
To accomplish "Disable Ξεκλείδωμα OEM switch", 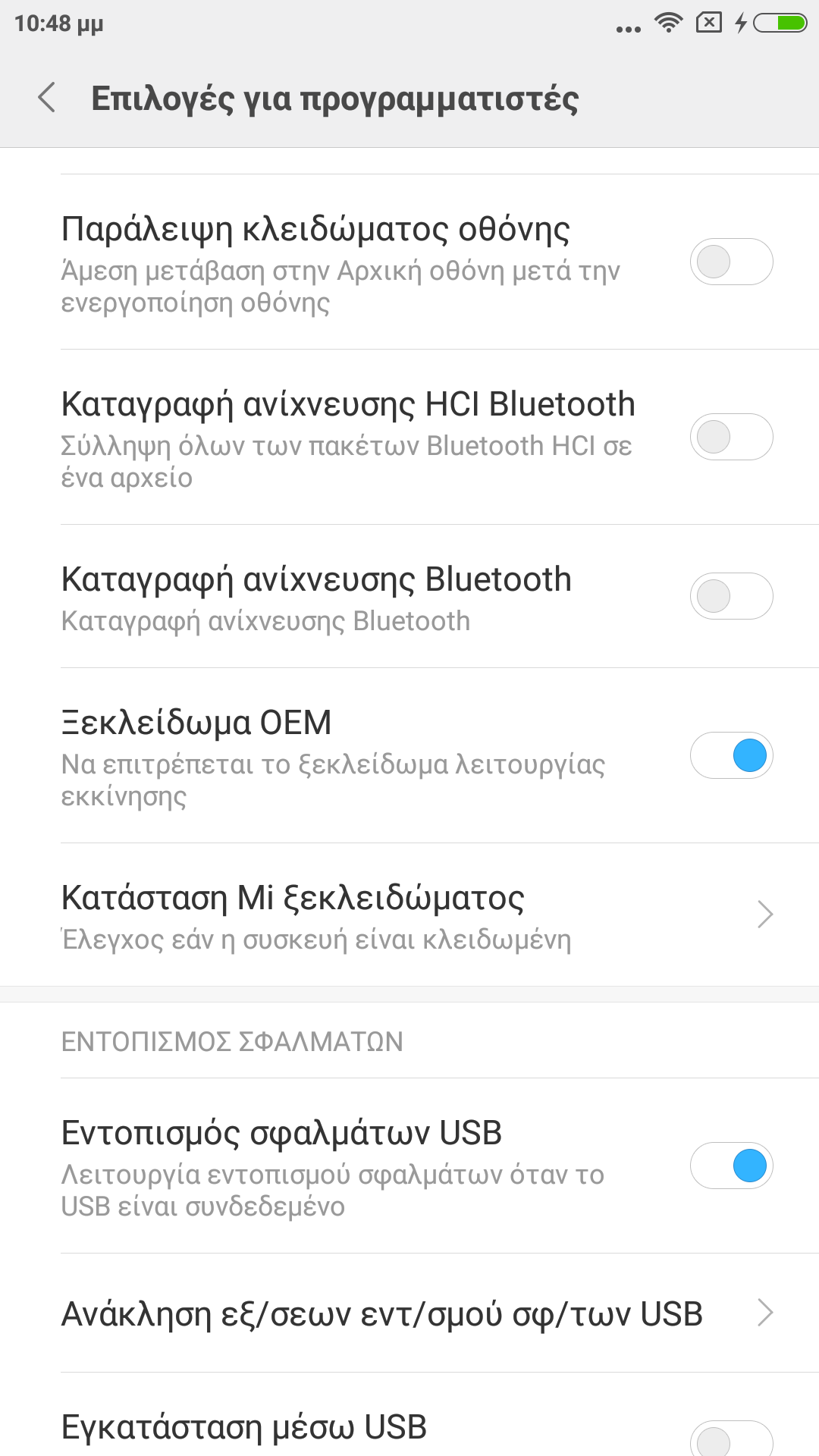I will pos(731,755).
